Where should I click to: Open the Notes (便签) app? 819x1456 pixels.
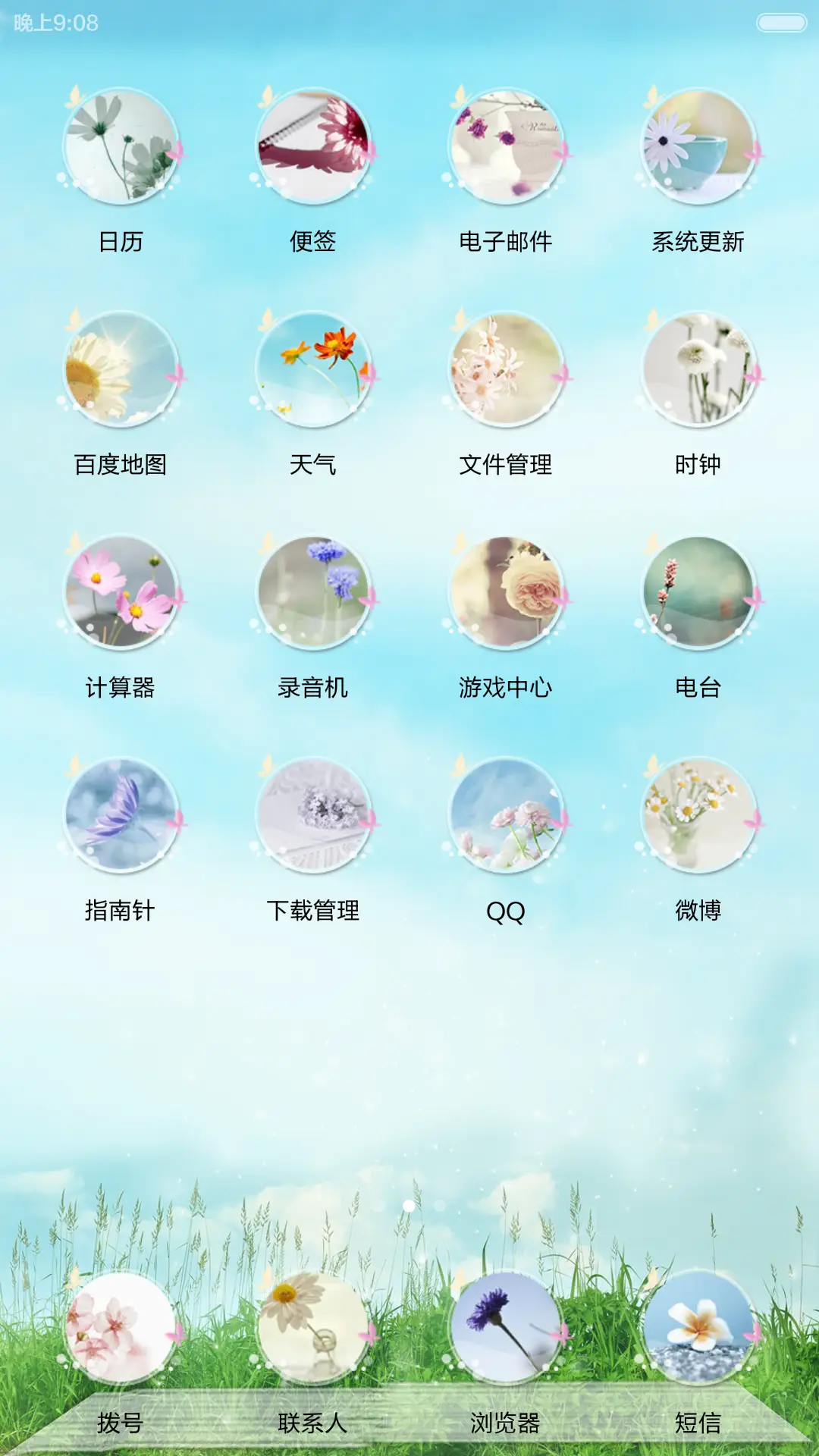pyautogui.click(x=313, y=146)
